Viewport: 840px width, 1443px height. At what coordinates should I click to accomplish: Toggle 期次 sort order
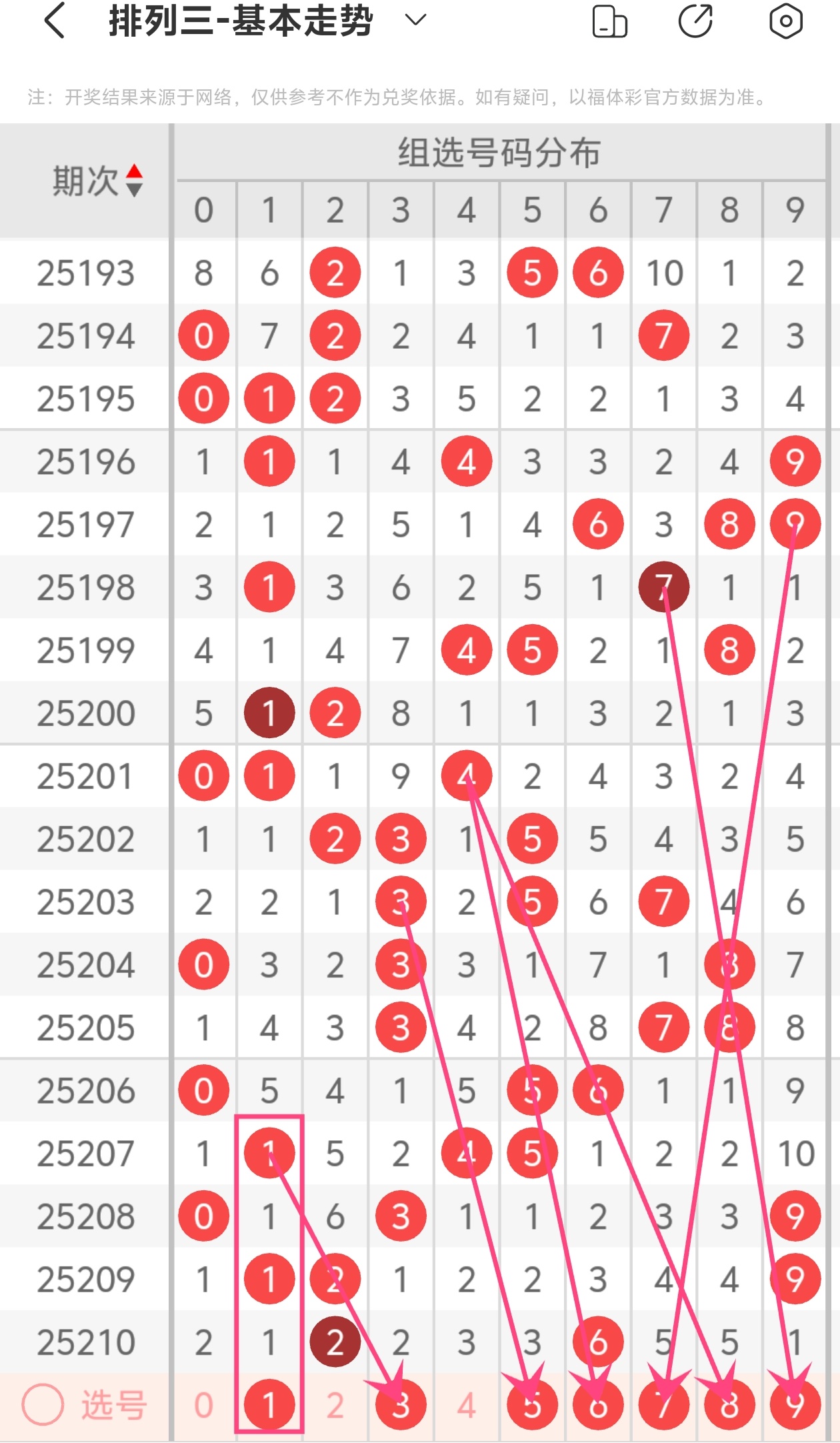[134, 181]
